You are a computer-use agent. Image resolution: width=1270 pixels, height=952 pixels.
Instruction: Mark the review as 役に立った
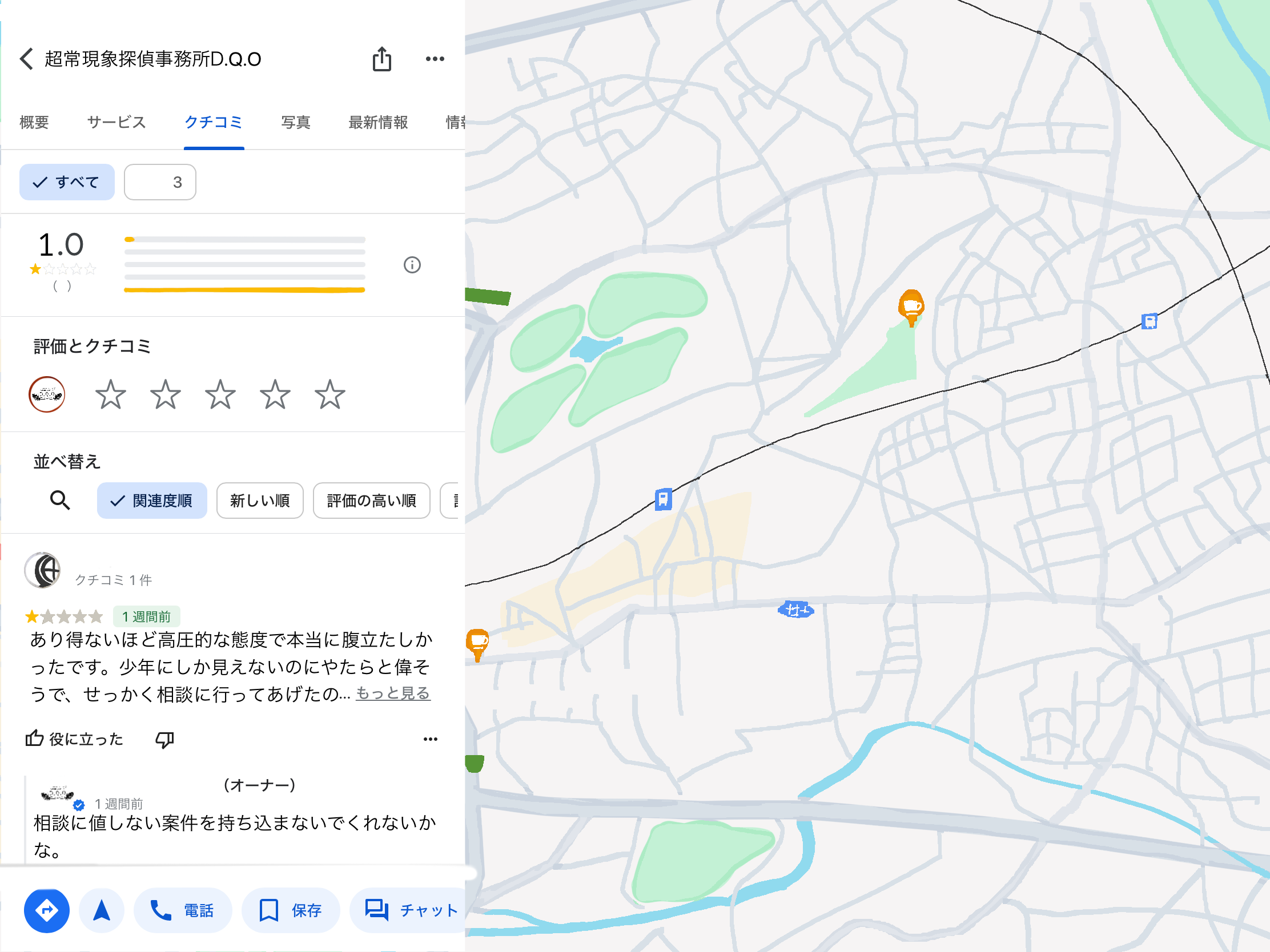[x=75, y=739]
